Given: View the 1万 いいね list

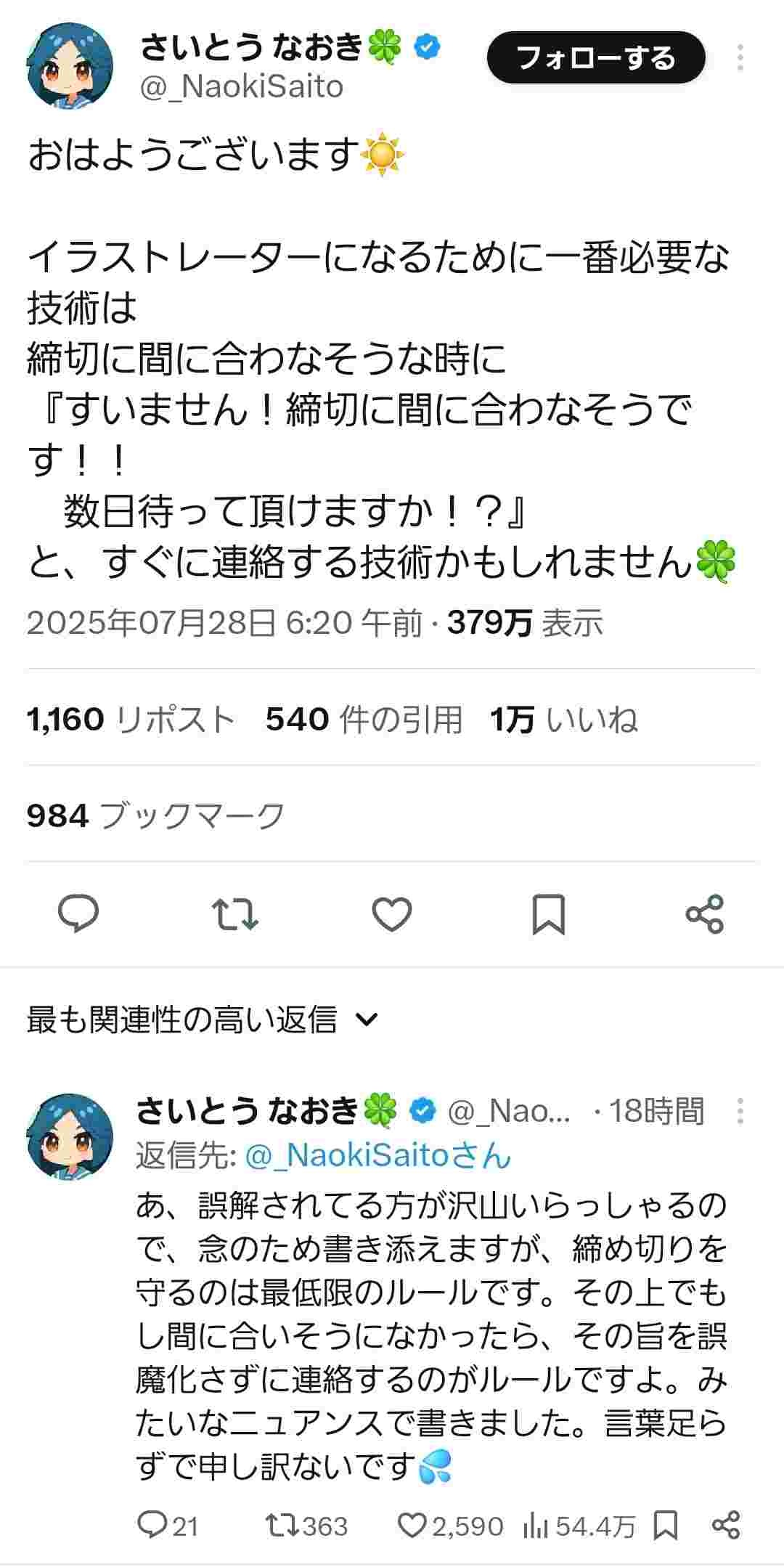Looking at the screenshot, I should pos(564,720).
